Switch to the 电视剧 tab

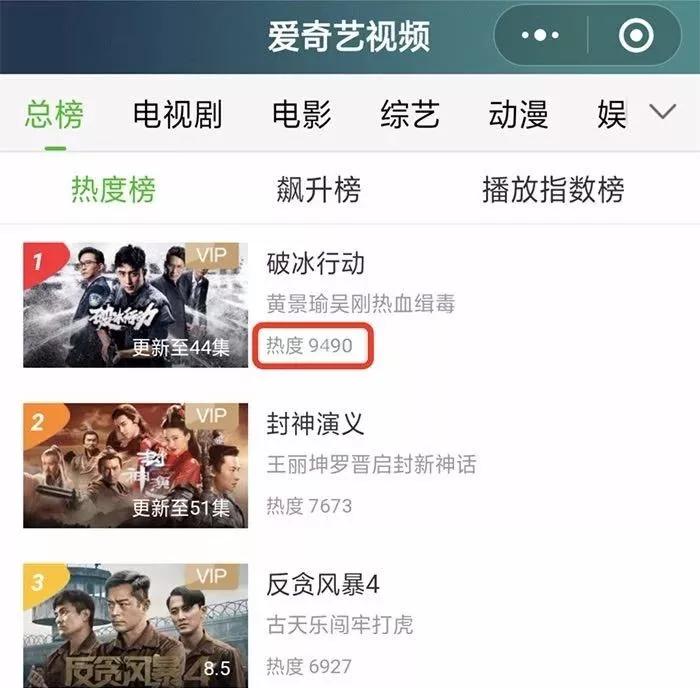178,114
